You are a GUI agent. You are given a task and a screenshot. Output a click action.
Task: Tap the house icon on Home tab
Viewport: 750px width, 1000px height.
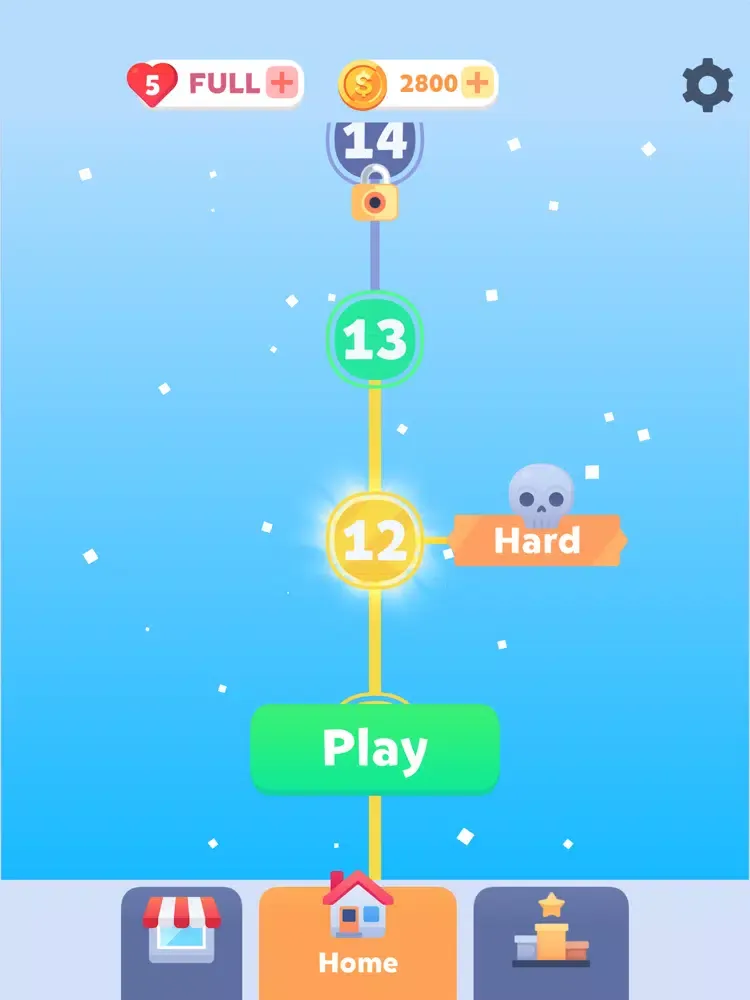coord(358,905)
